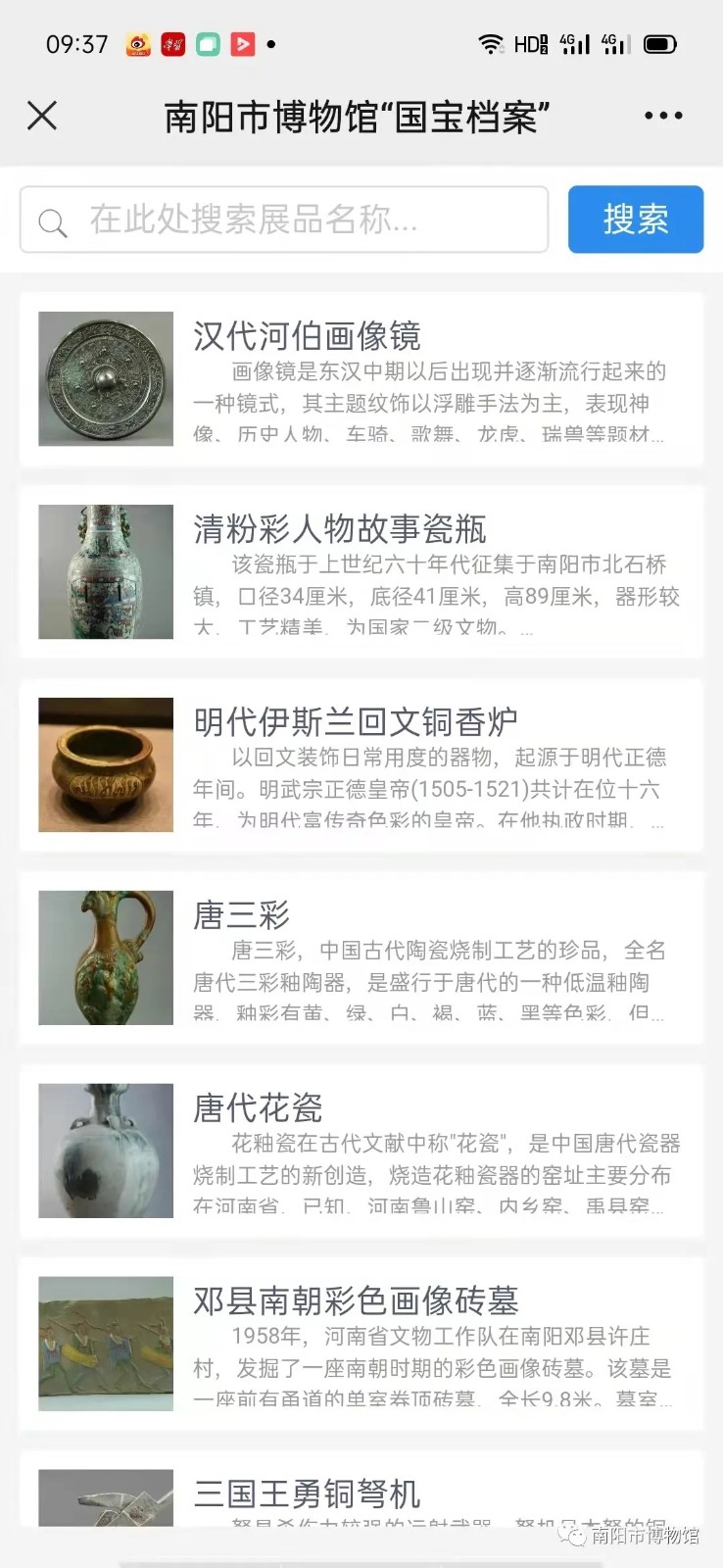Close the 国宝档案 page
This screenshot has width=723, height=1568.
[x=42, y=116]
